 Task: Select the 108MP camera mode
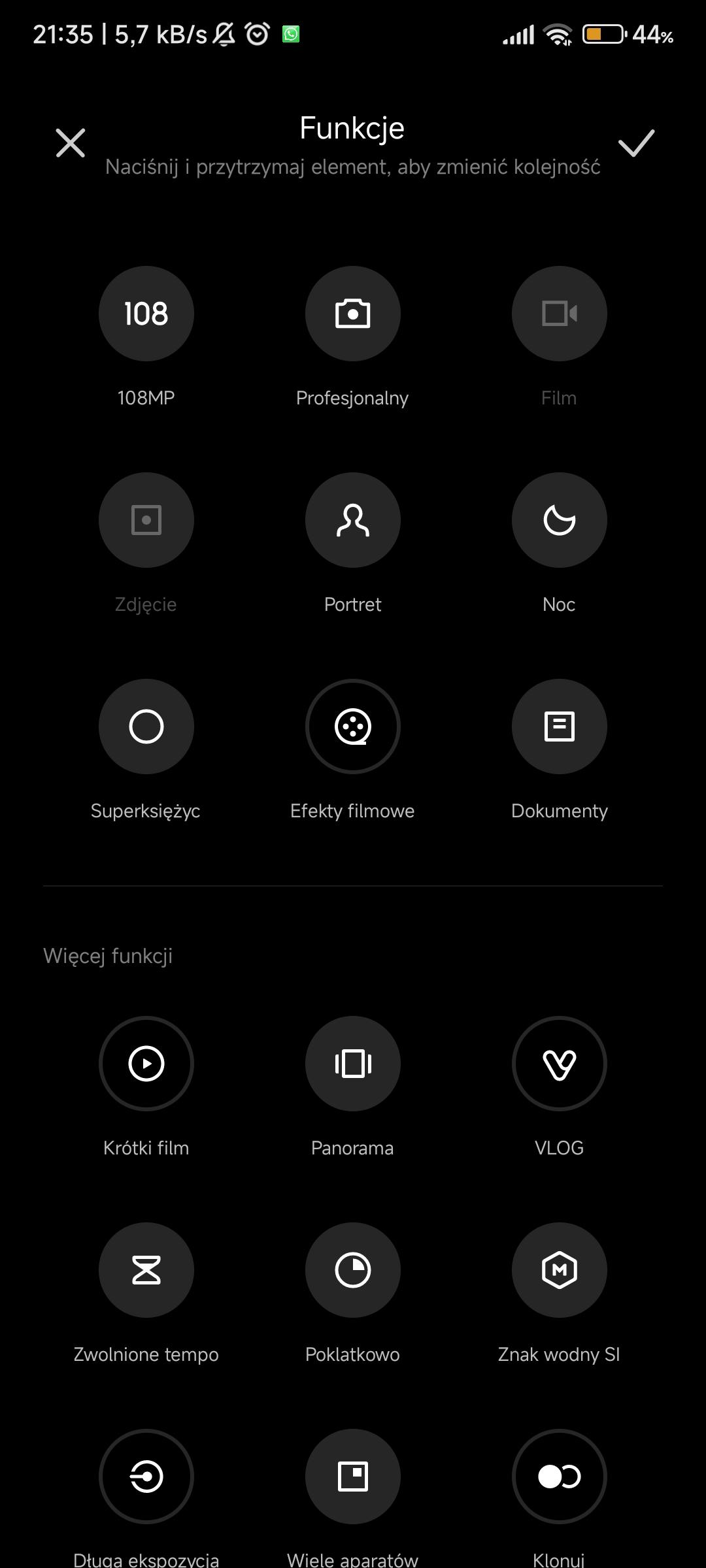tap(146, 314)
